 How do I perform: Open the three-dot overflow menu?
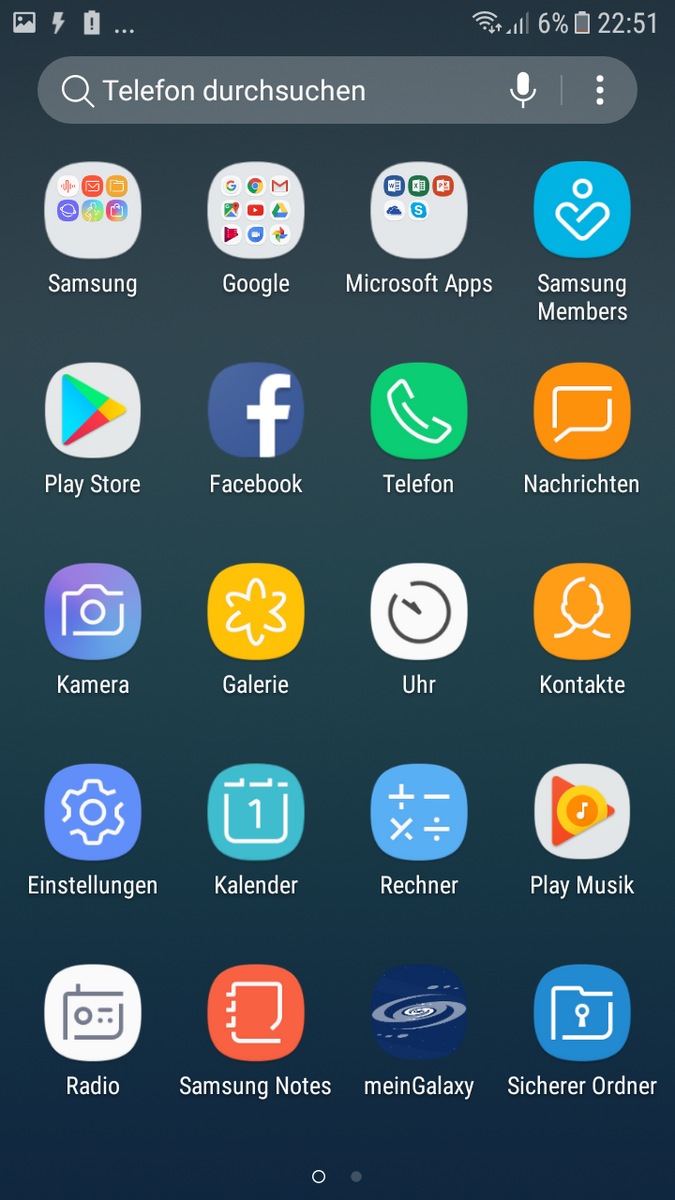599,91
